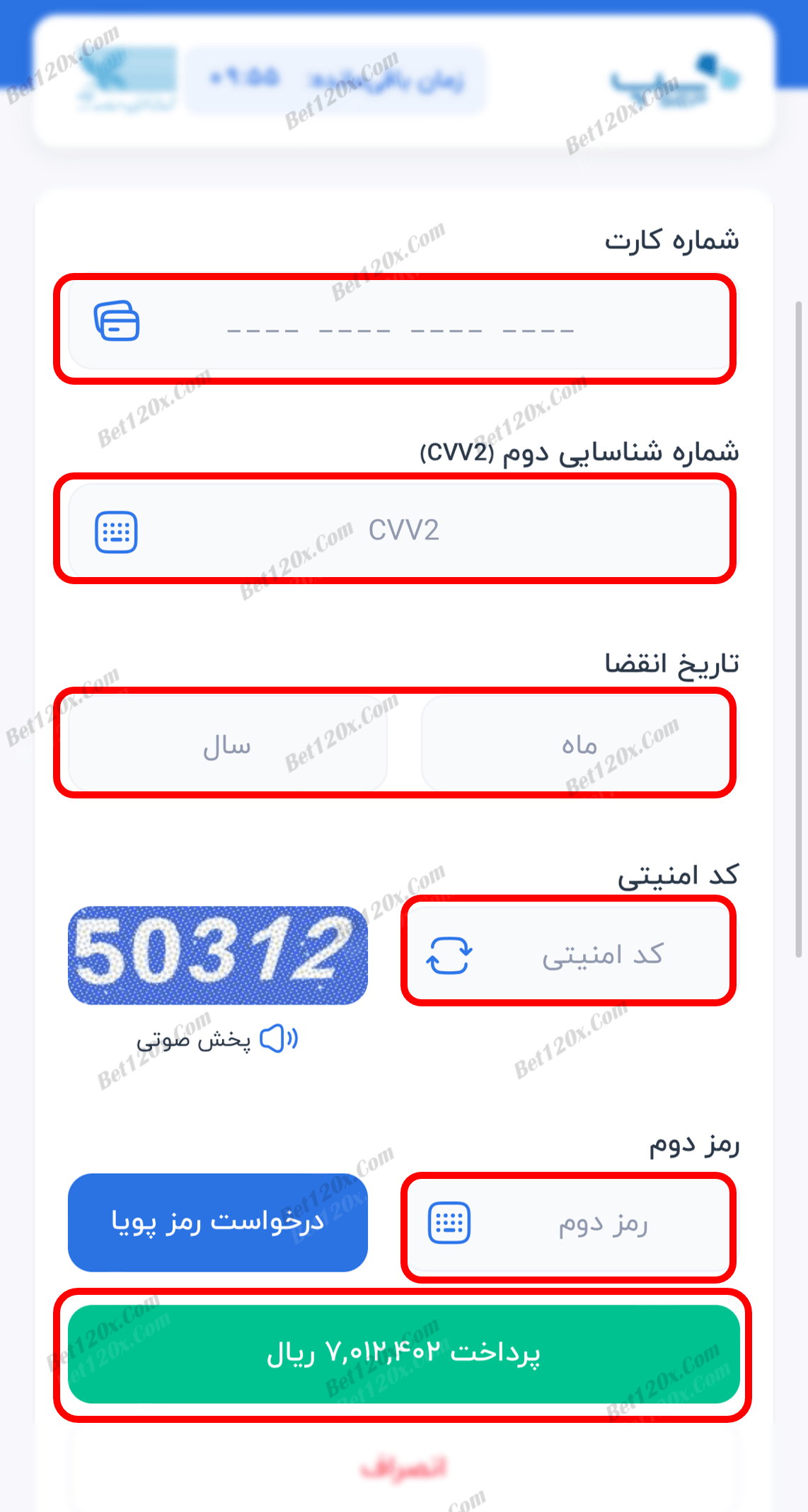Open the virtual keypad icon in رمز دوم field
808x1512 pixels.
tap(449, 1223)
